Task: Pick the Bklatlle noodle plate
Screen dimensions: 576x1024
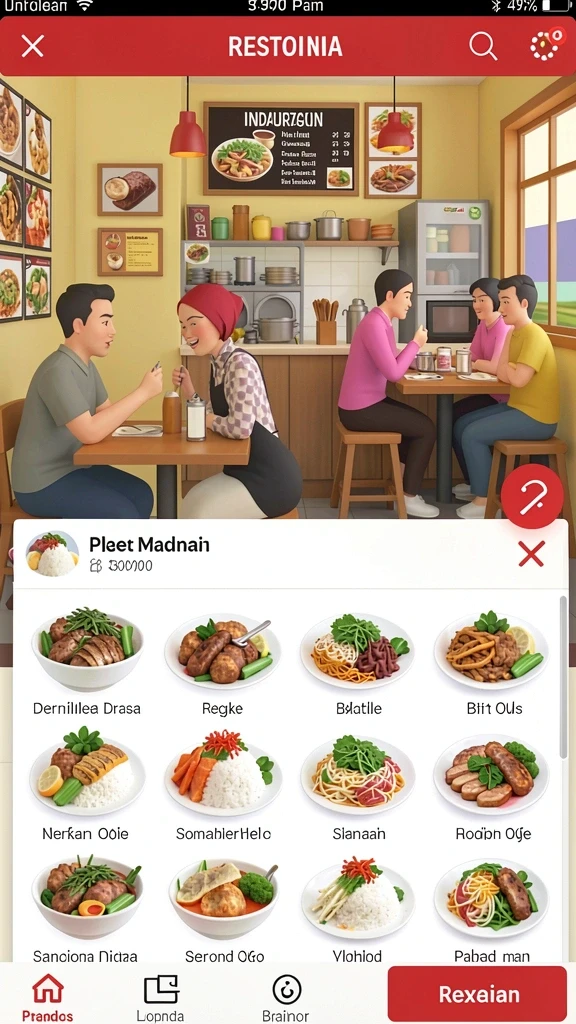Action: [x=358, y=662]
